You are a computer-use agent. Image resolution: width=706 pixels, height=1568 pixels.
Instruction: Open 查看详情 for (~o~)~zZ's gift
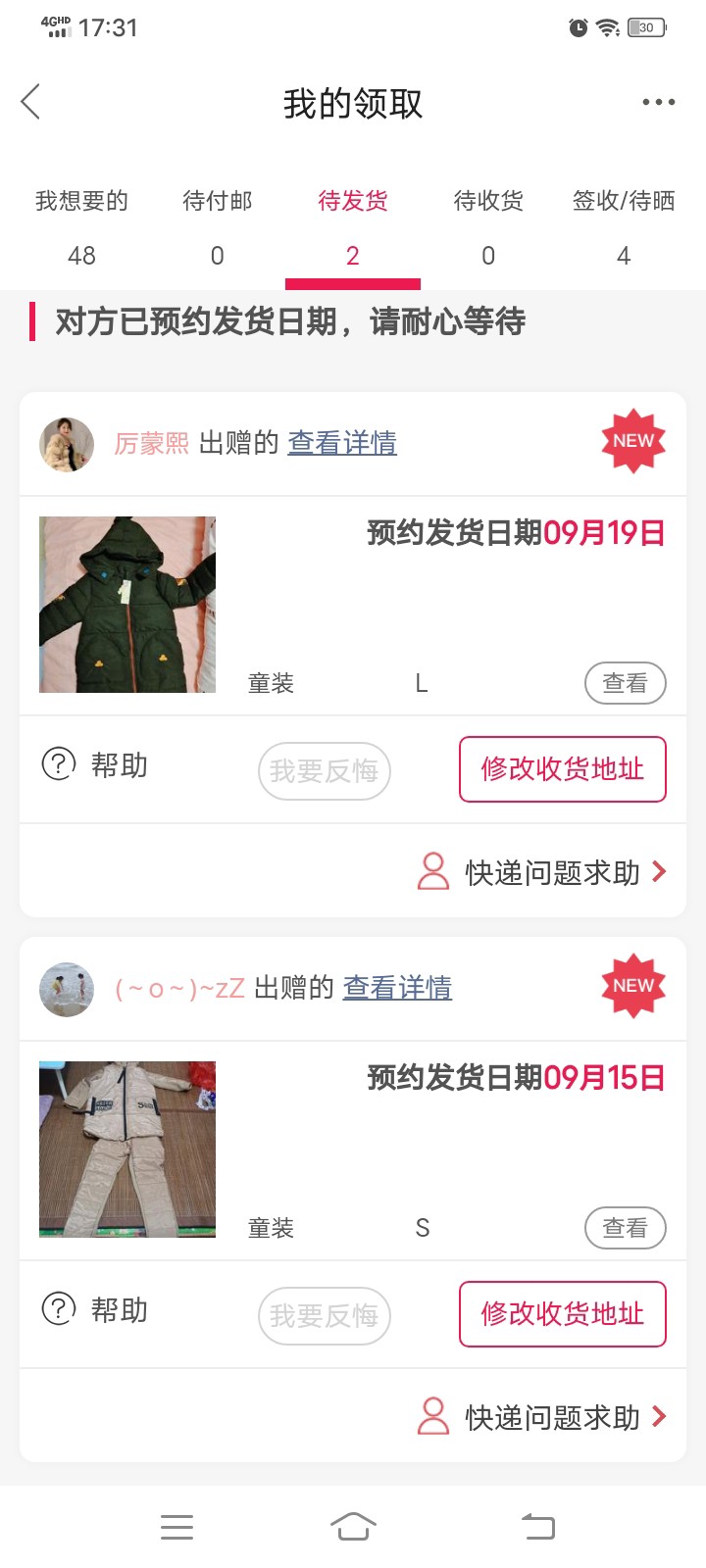(397, 988)
